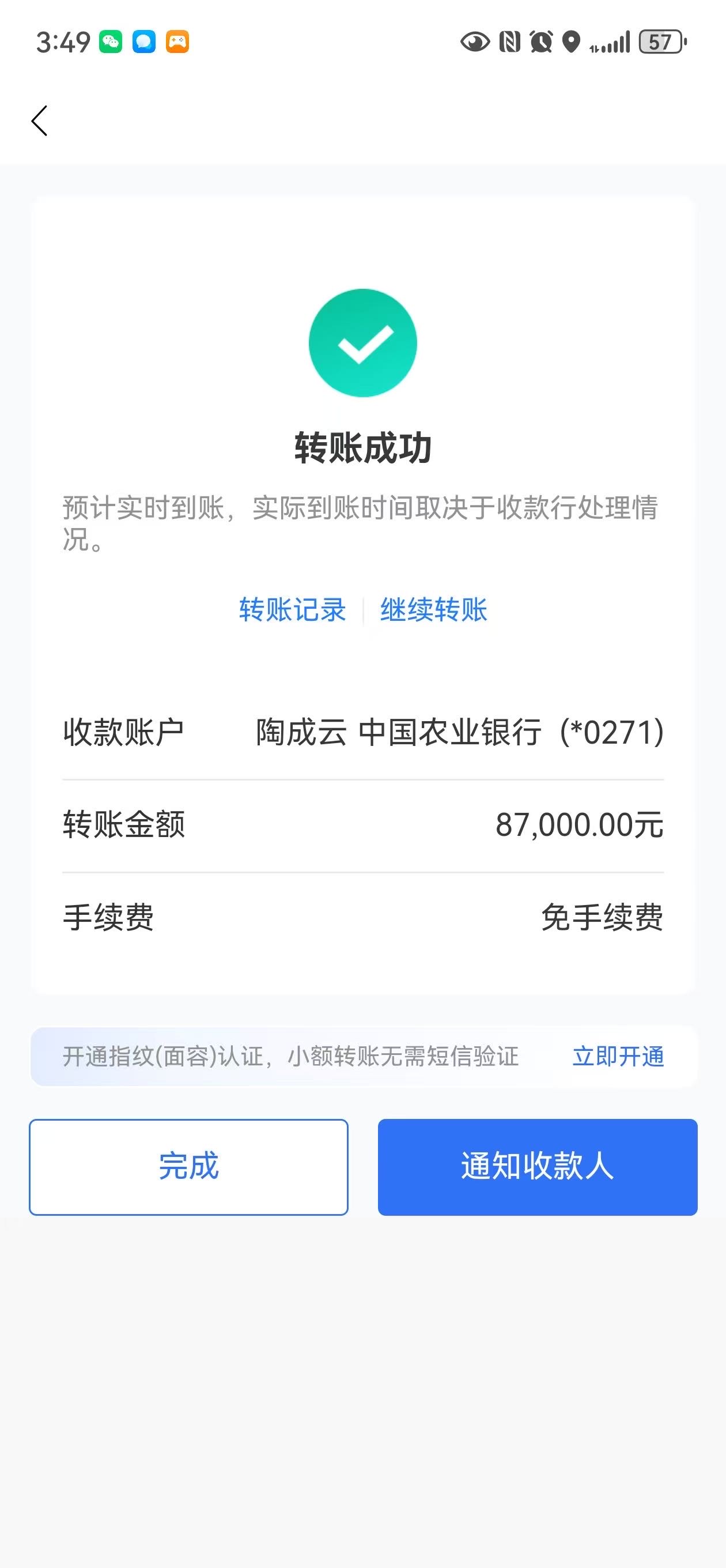The width and height of the screenshot is (726, 1568).
Task: Go back using the top-left arrow
Action: click(x=40, y=120)
